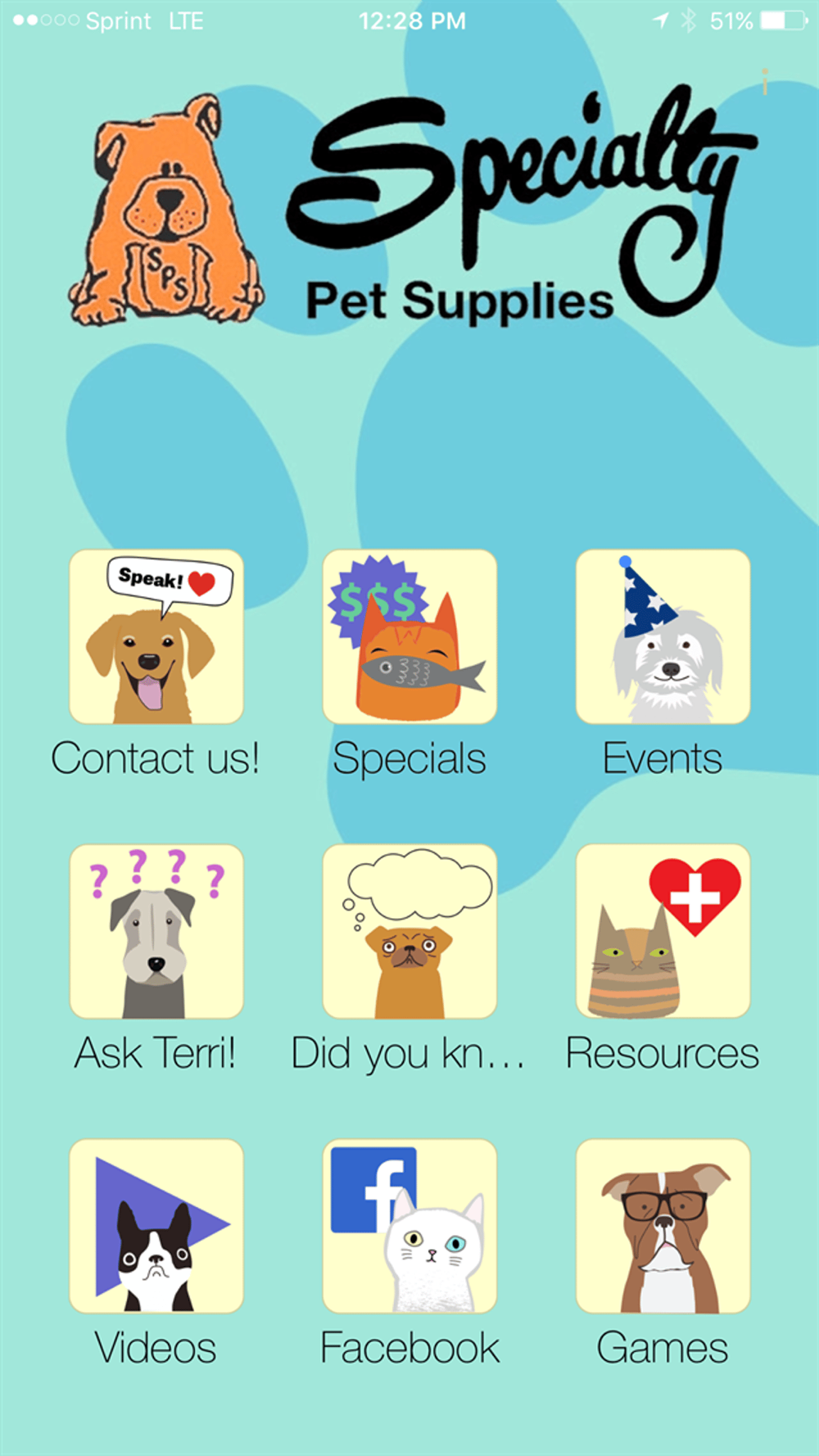Tap the info icon at top right

pos(765,82)
